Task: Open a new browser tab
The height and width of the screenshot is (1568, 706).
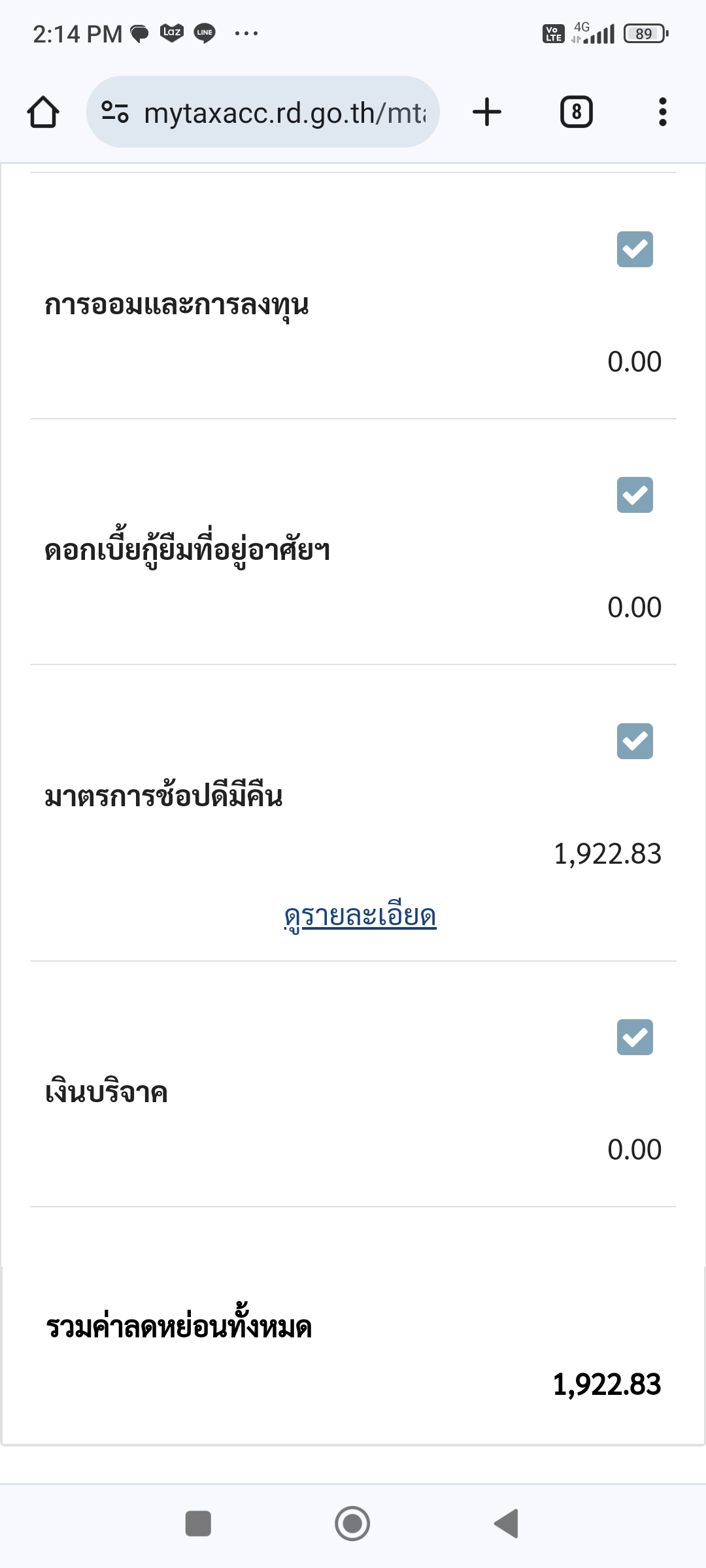Action: point(487,112)
